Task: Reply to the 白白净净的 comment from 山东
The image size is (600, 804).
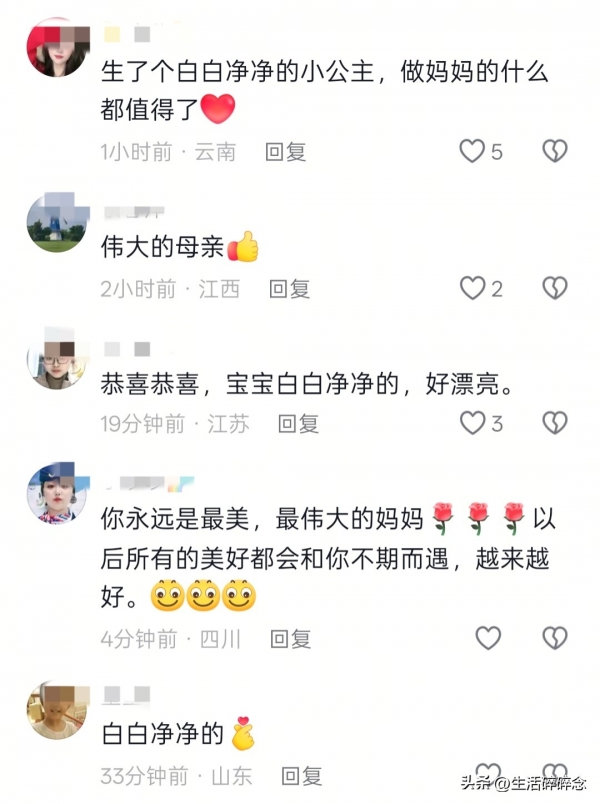Action: [x=301, y=775]
